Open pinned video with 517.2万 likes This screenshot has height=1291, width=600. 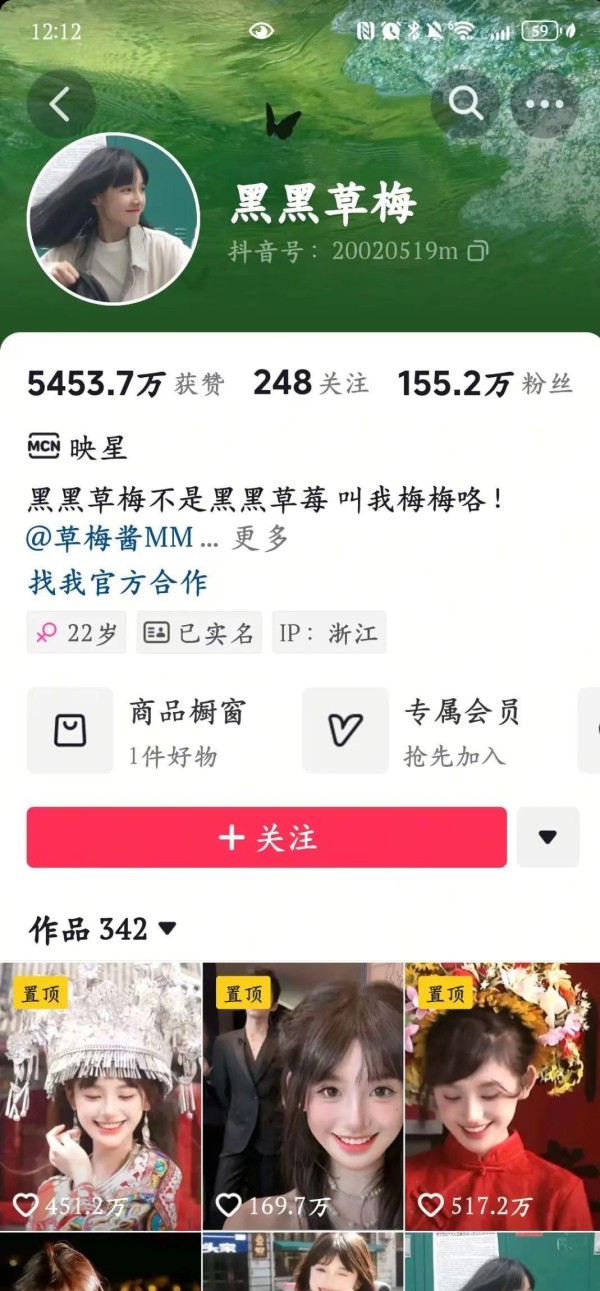click(x=502, y=1095)
